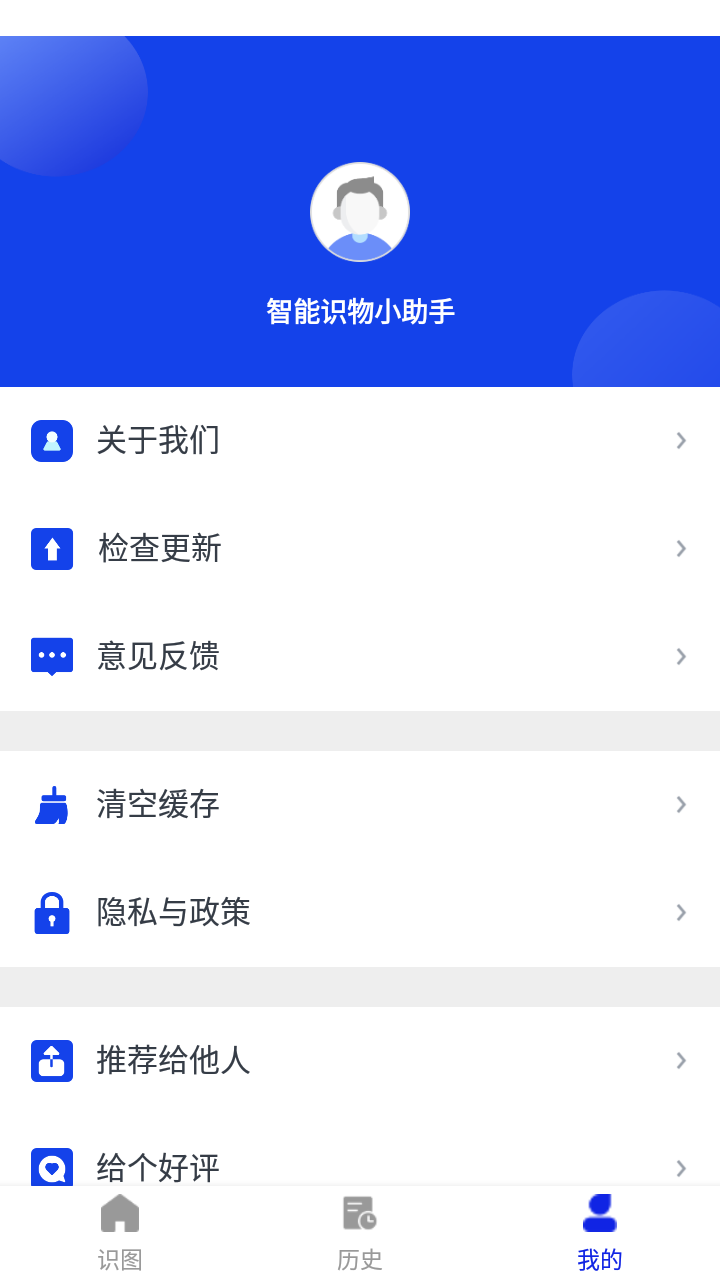Viewport: 720px width, 1280px height.
Task: Click the Check Update upload arrow icon
Action: coord(52,548)
